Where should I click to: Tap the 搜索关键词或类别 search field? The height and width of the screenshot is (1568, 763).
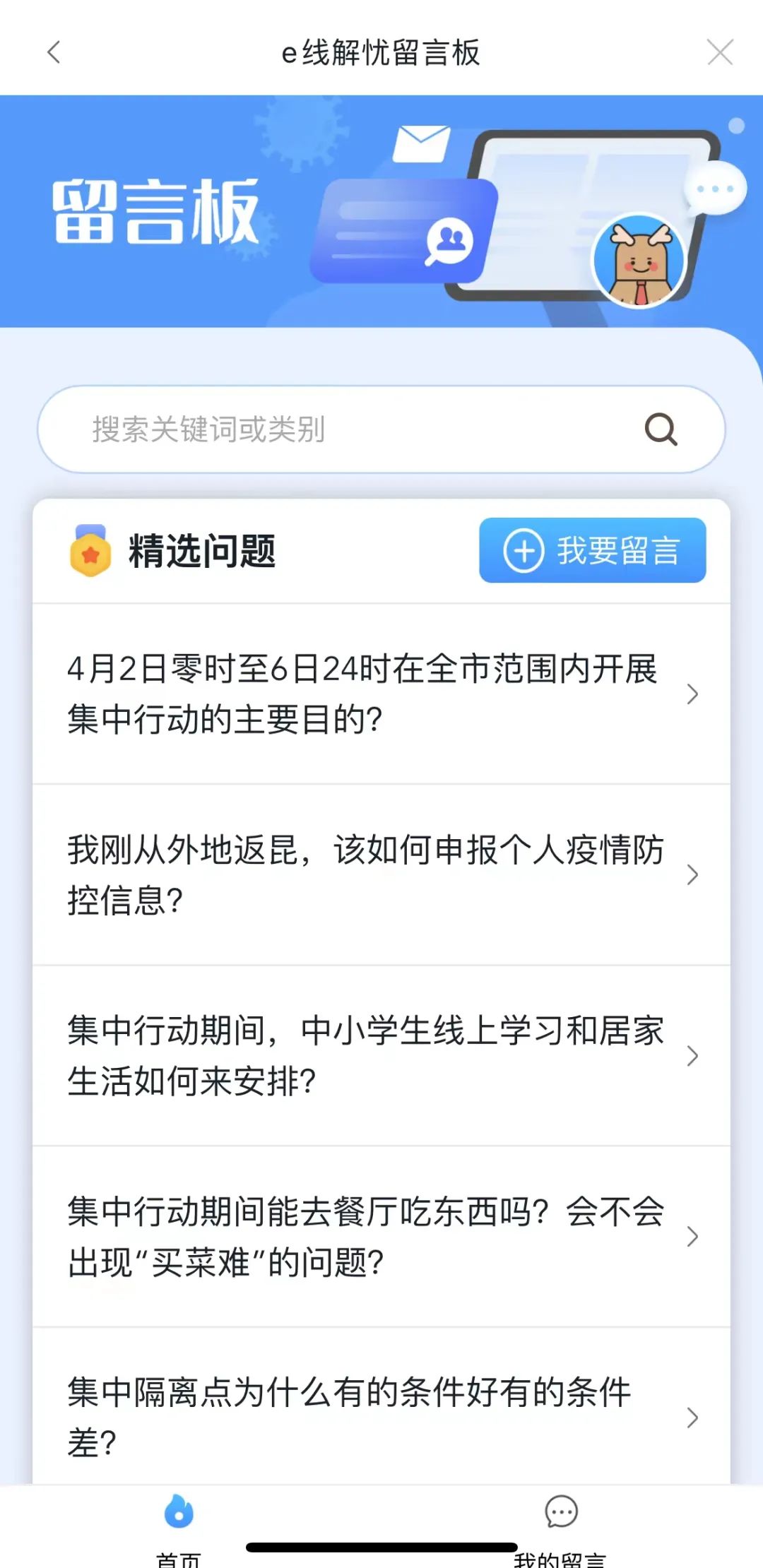(339, 429)
